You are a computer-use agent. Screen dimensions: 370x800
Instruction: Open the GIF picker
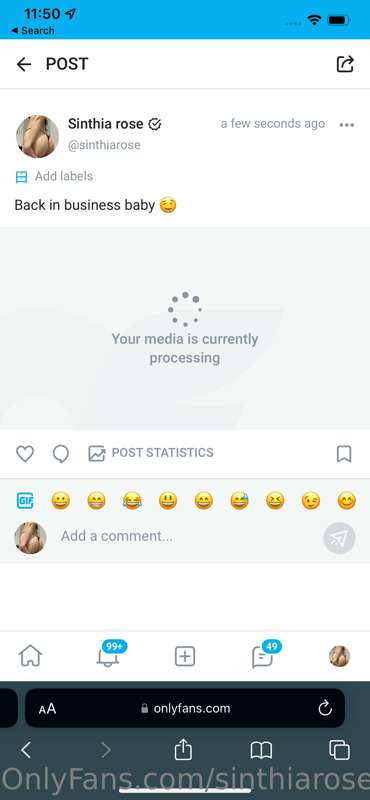(25, 501)
